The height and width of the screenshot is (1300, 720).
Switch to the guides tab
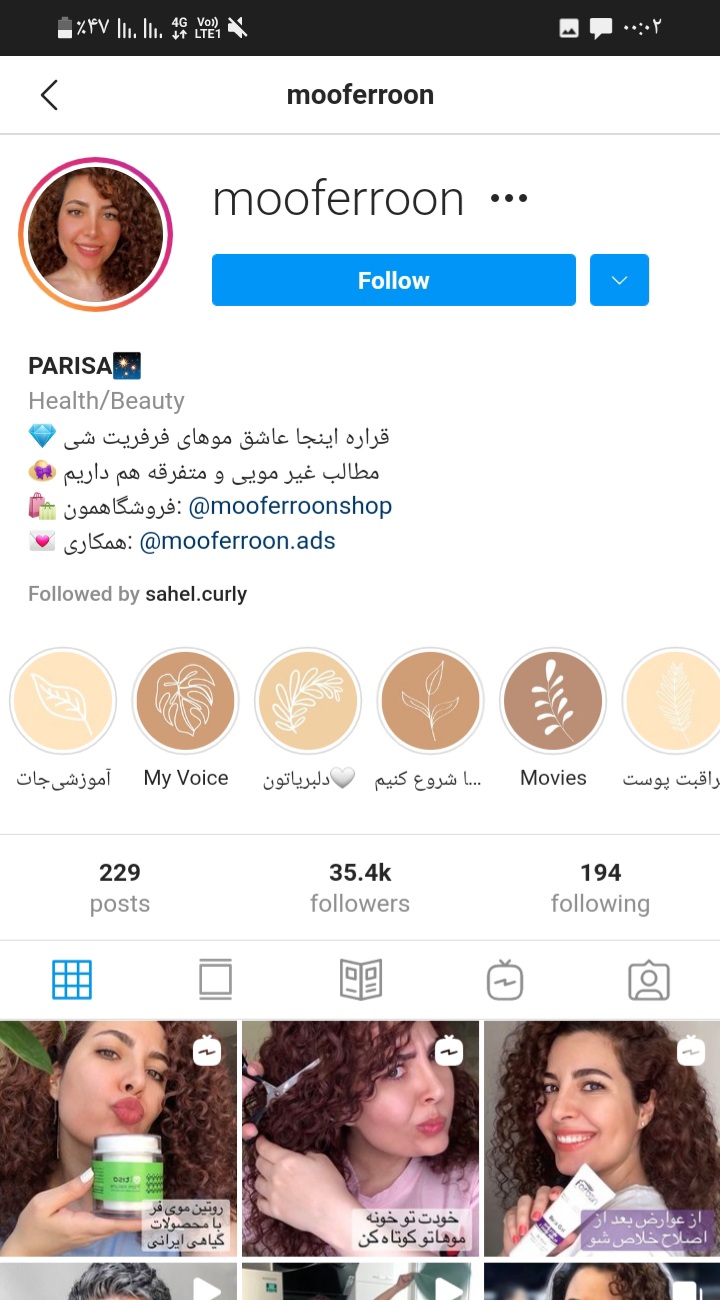coord(360,980)
